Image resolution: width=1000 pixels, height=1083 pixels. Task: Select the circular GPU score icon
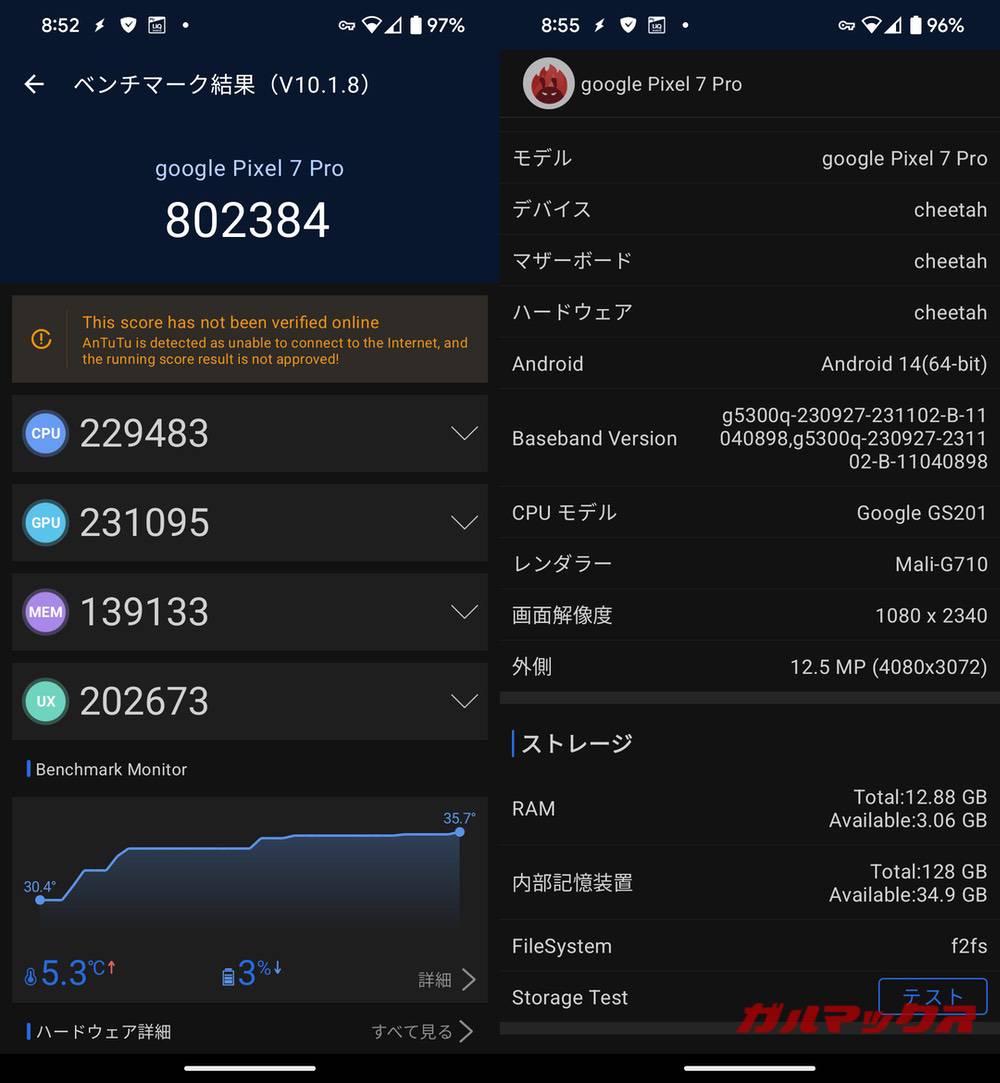(45, 522)
